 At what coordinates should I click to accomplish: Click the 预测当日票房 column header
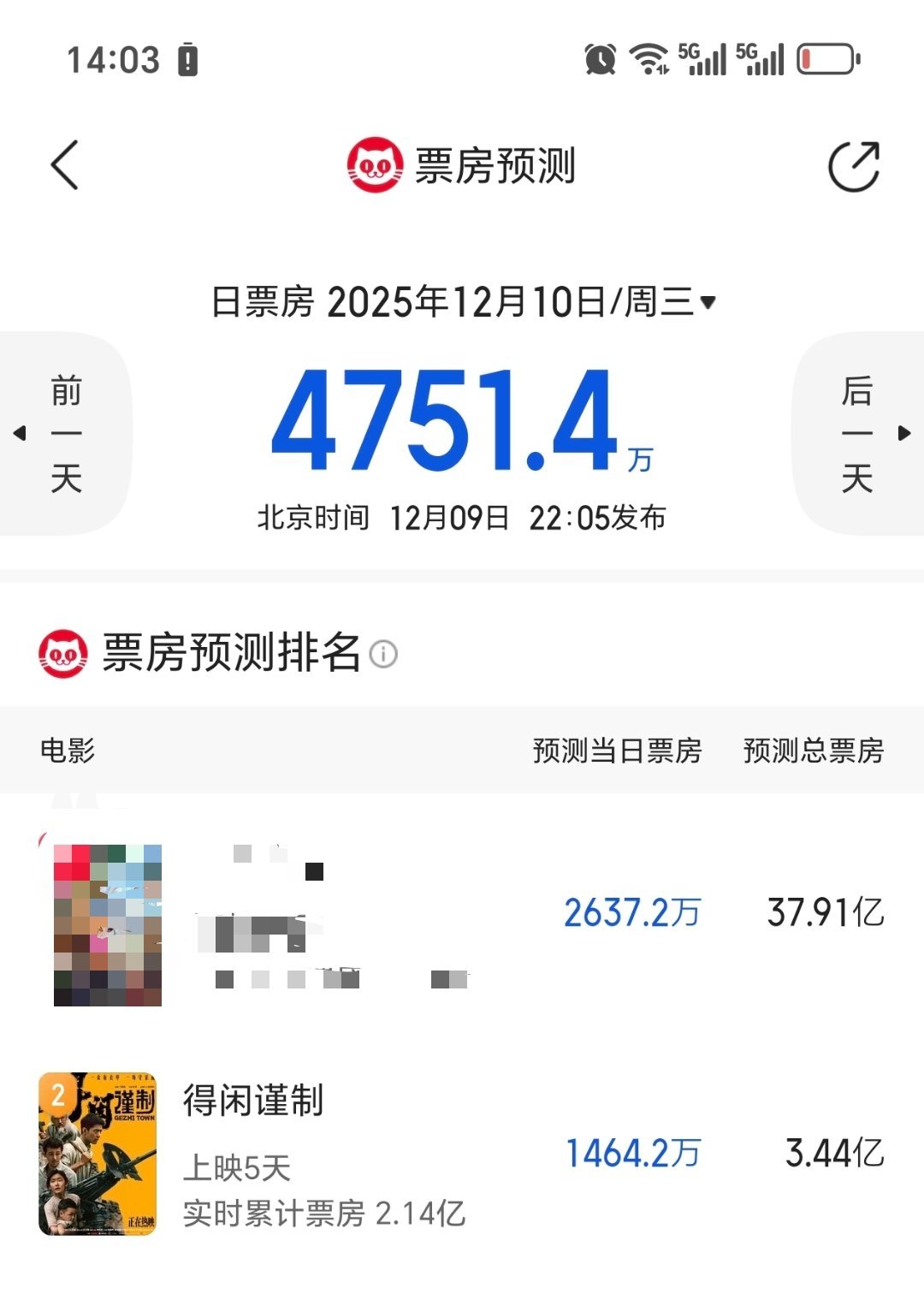tap(618, 750)
